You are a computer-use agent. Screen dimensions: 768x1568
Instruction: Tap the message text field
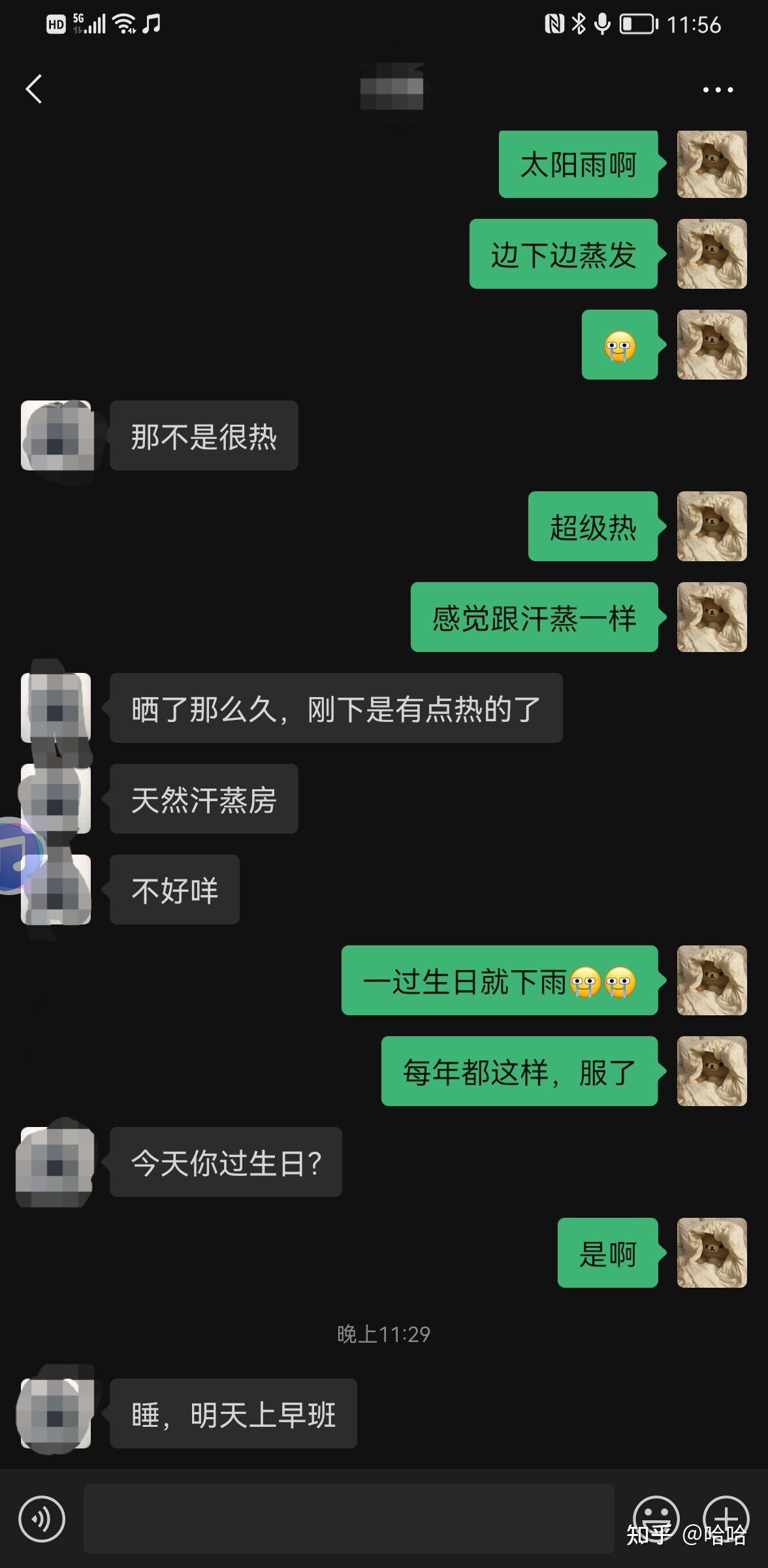point(349,1518)
